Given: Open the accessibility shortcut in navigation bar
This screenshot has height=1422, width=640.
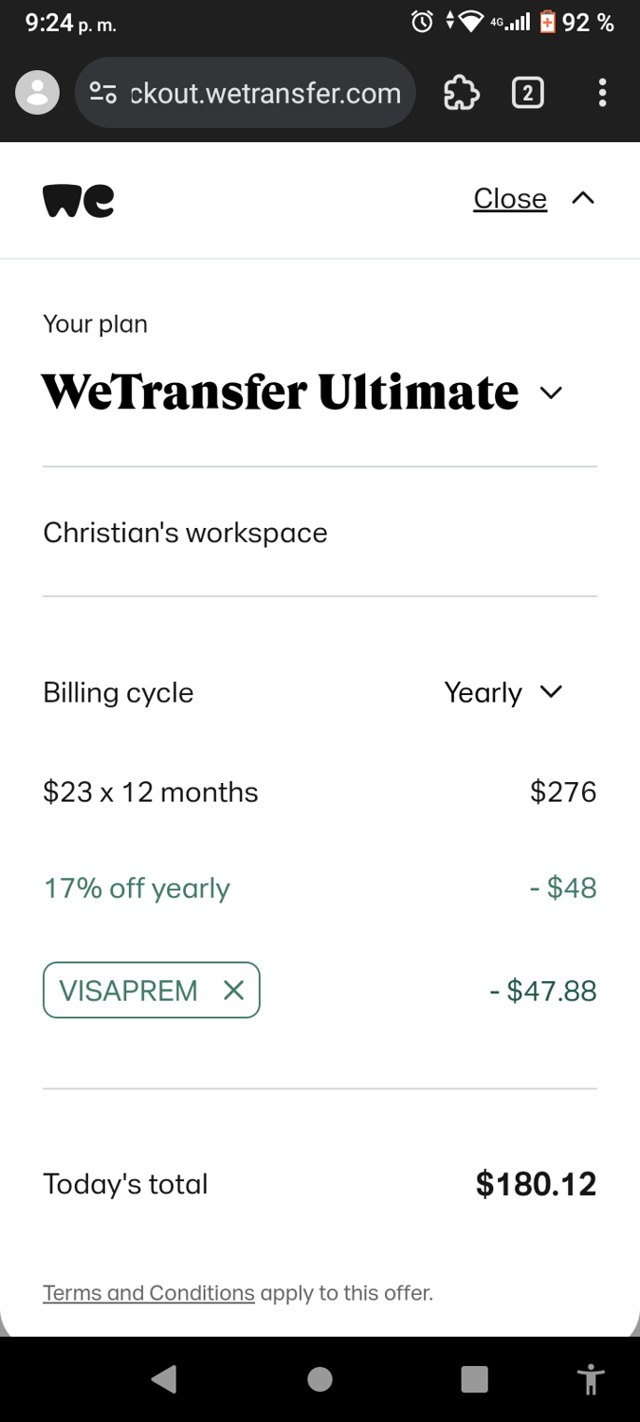Looking at the screenshot, I should point(591,1380).
